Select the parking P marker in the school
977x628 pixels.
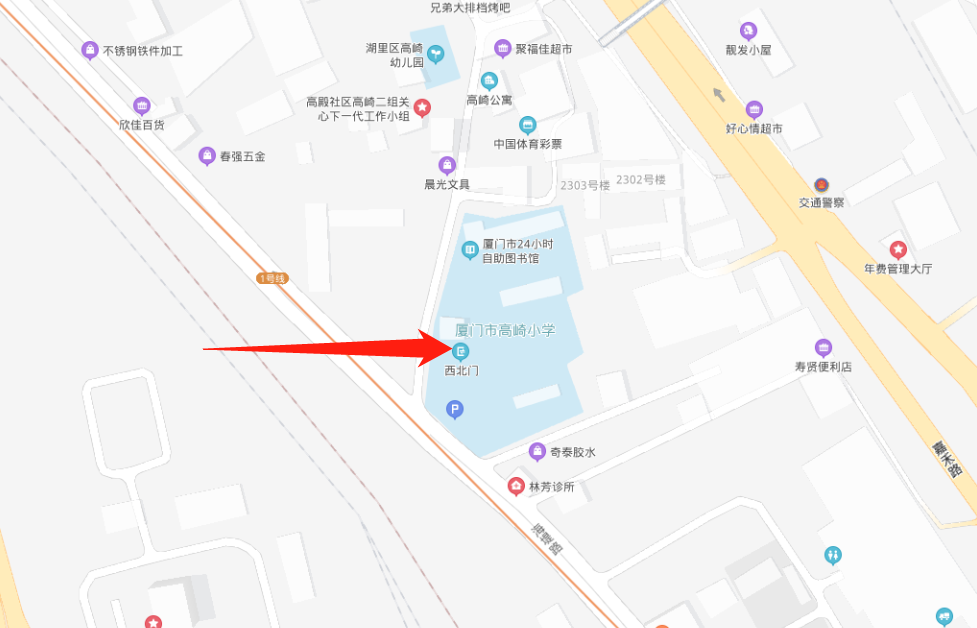[x=454, y=409]
